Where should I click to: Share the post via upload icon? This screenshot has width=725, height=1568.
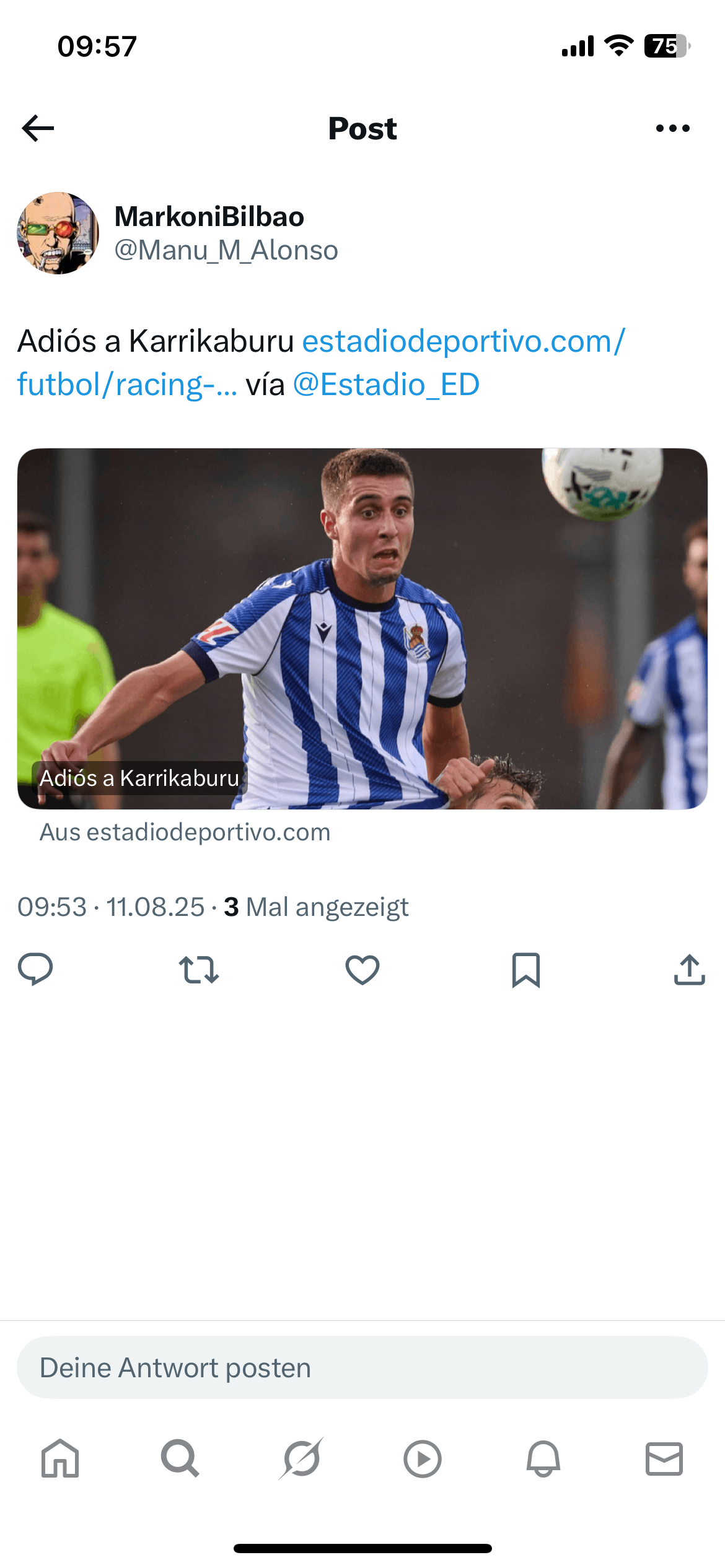pos(690,969)
